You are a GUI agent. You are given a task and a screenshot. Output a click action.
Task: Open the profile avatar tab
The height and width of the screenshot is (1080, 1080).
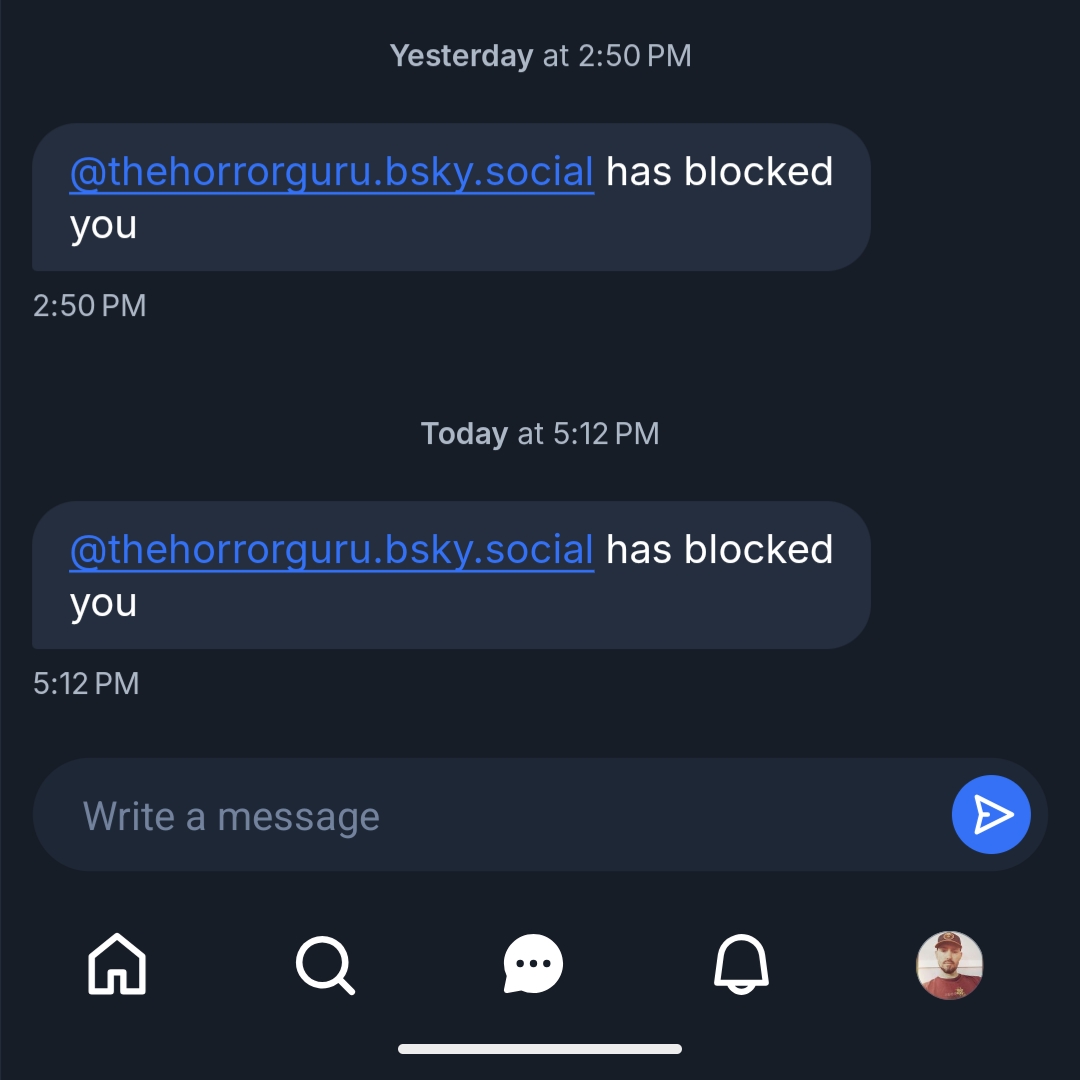[949, 965]
